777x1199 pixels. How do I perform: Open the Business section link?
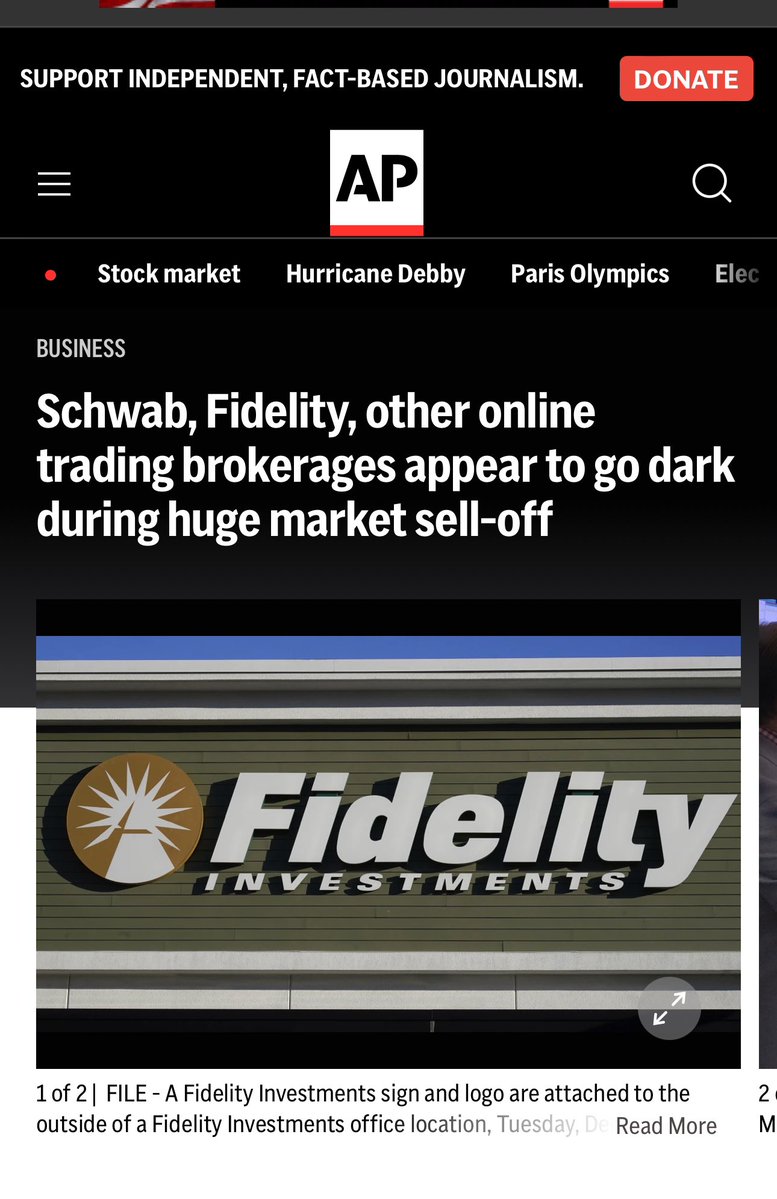tap(81, 349)
